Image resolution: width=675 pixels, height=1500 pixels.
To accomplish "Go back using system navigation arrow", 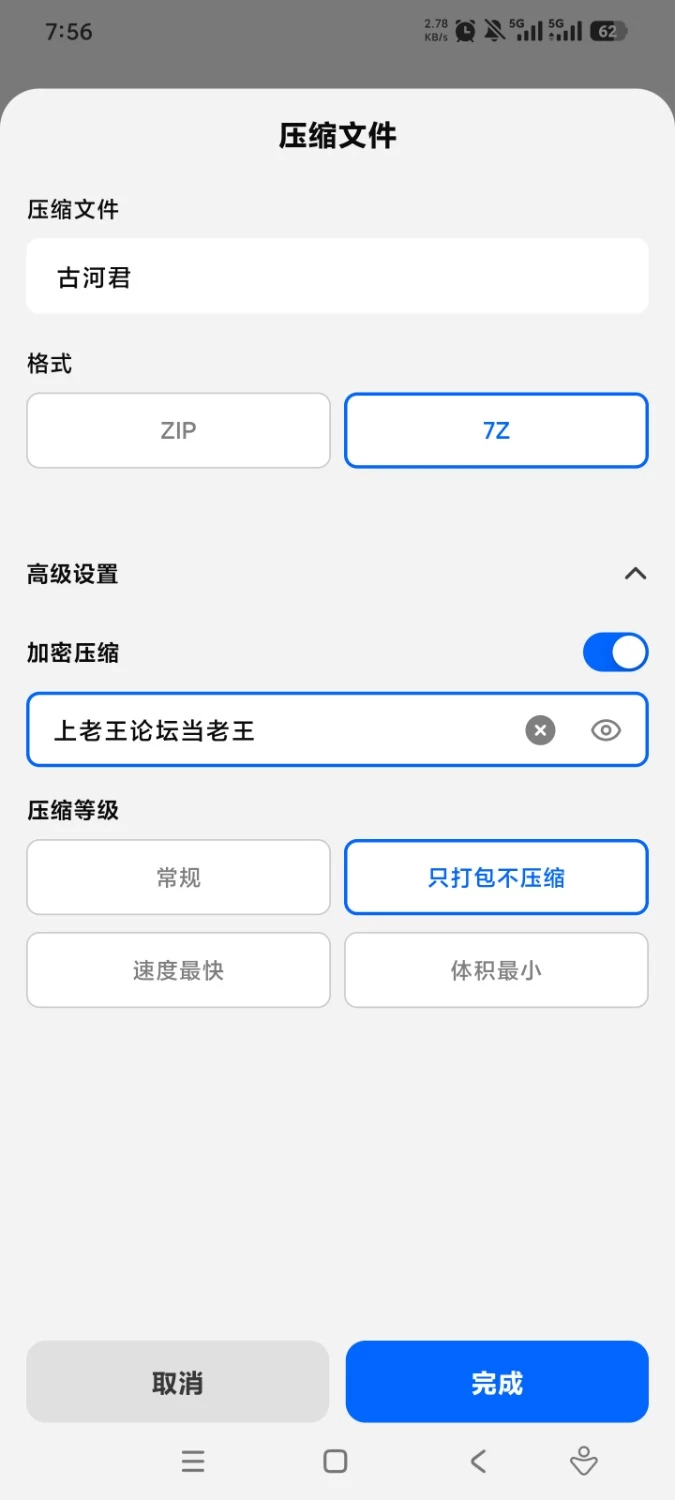I will click(478, 1461).
